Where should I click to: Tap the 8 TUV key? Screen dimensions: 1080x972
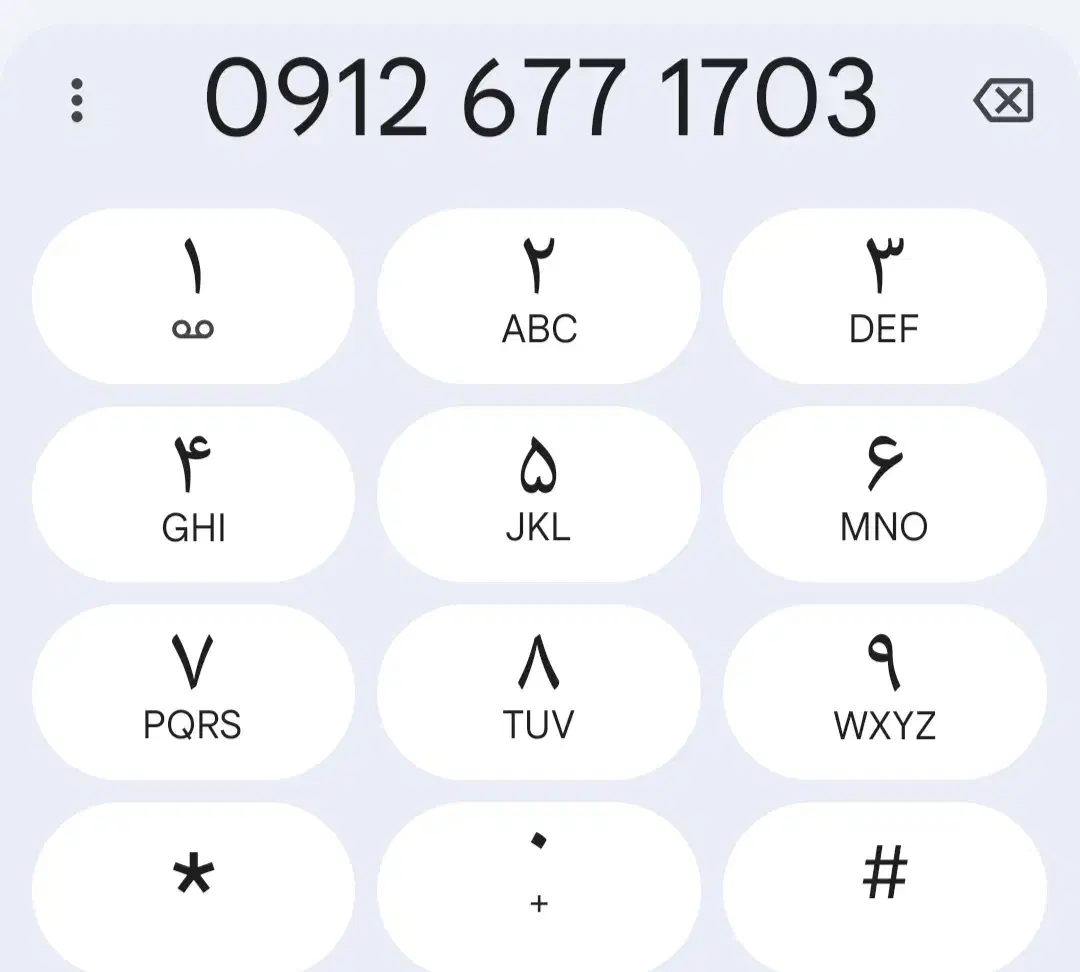coord(539,691)
